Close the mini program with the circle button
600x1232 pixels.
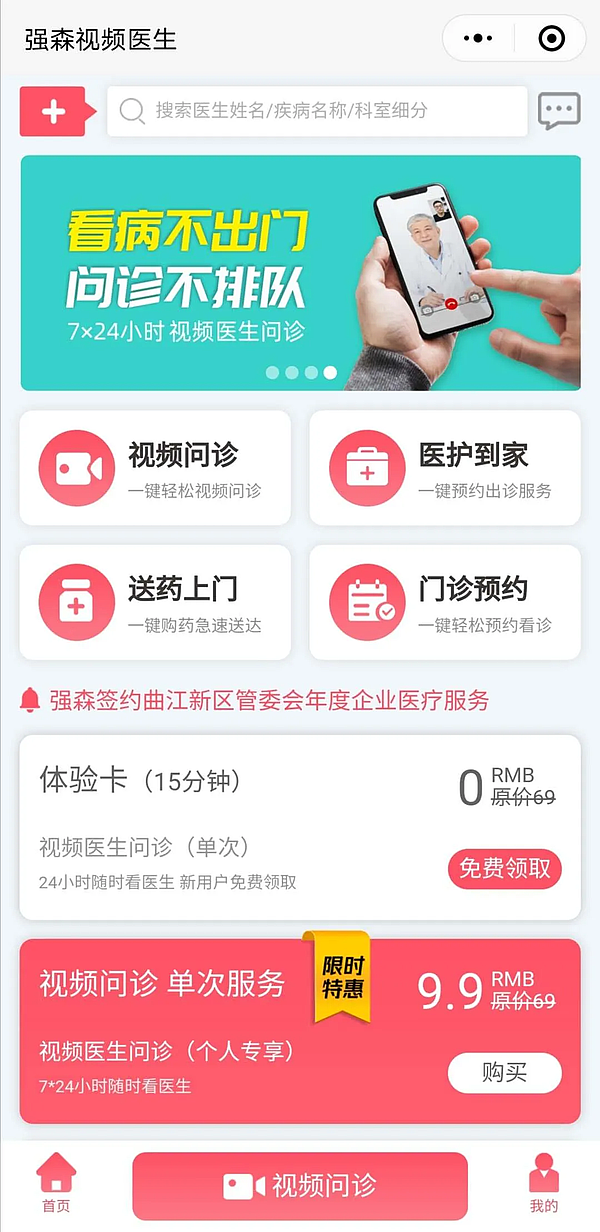[551, 39]
